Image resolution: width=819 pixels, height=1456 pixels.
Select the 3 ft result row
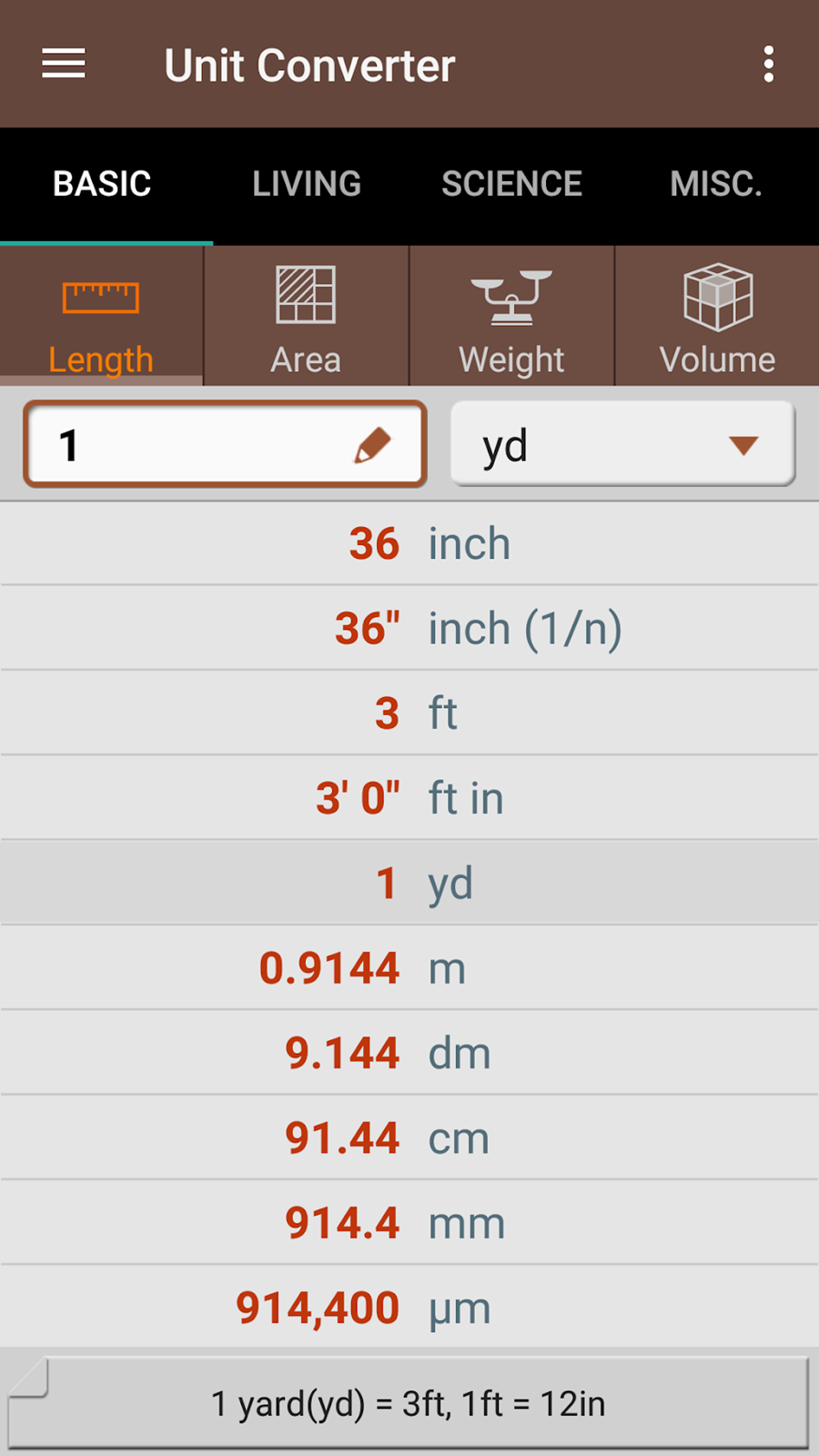[x=409, y=713]
